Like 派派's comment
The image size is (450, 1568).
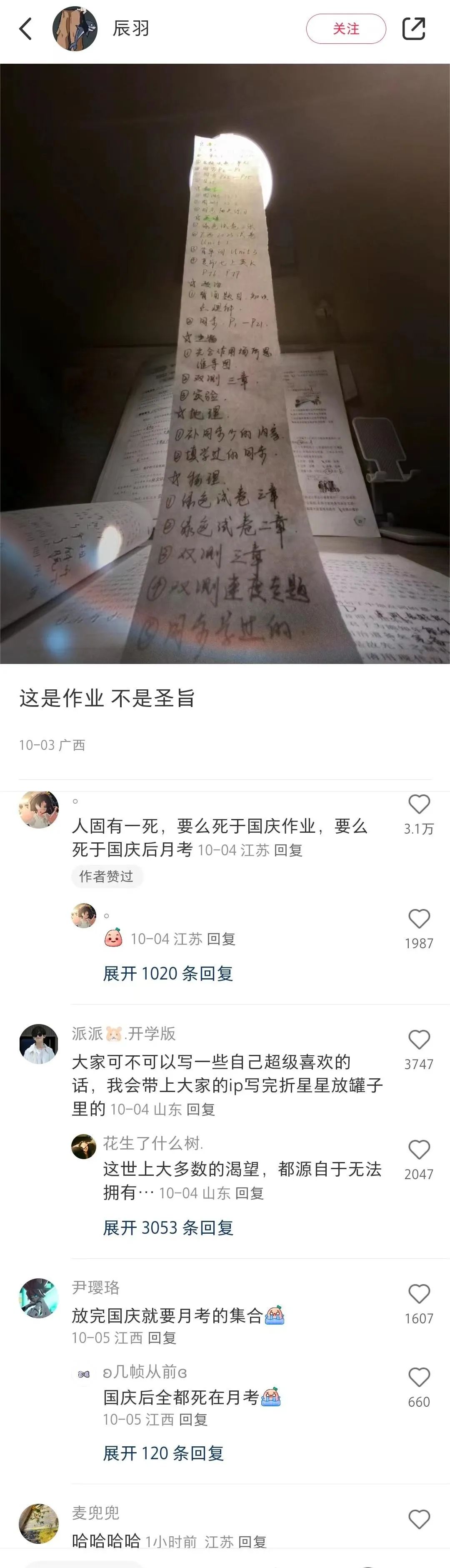pos(418,1039)
